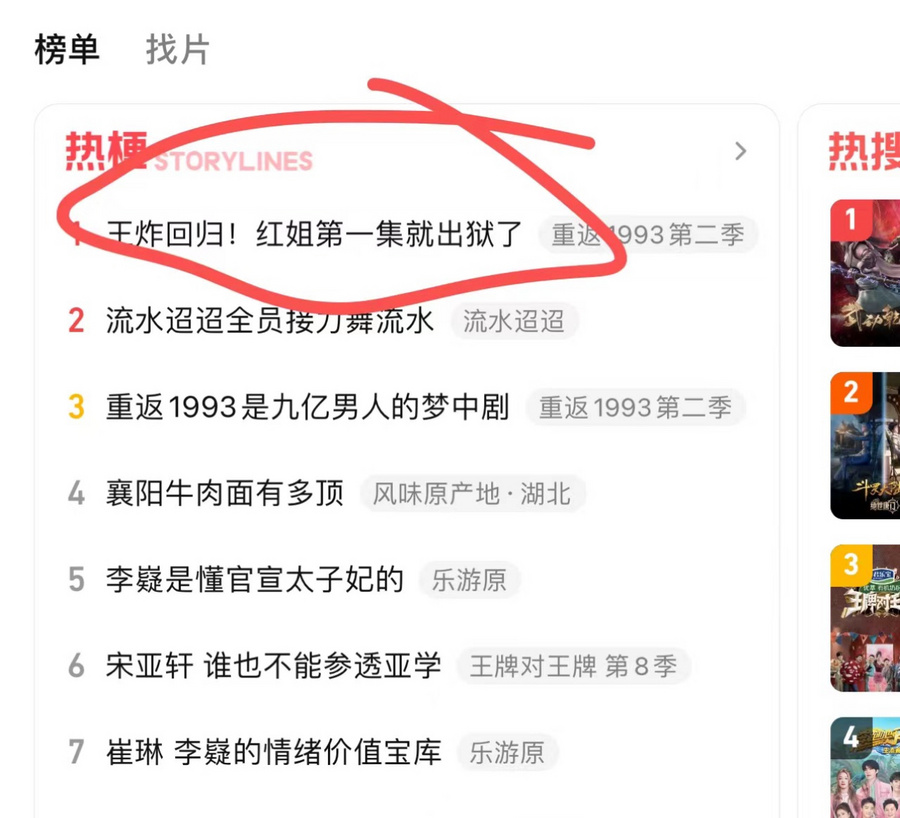Expand the 热梗 storylines list via chevron
Screen dimensions: 900x818
click(740, 151)
